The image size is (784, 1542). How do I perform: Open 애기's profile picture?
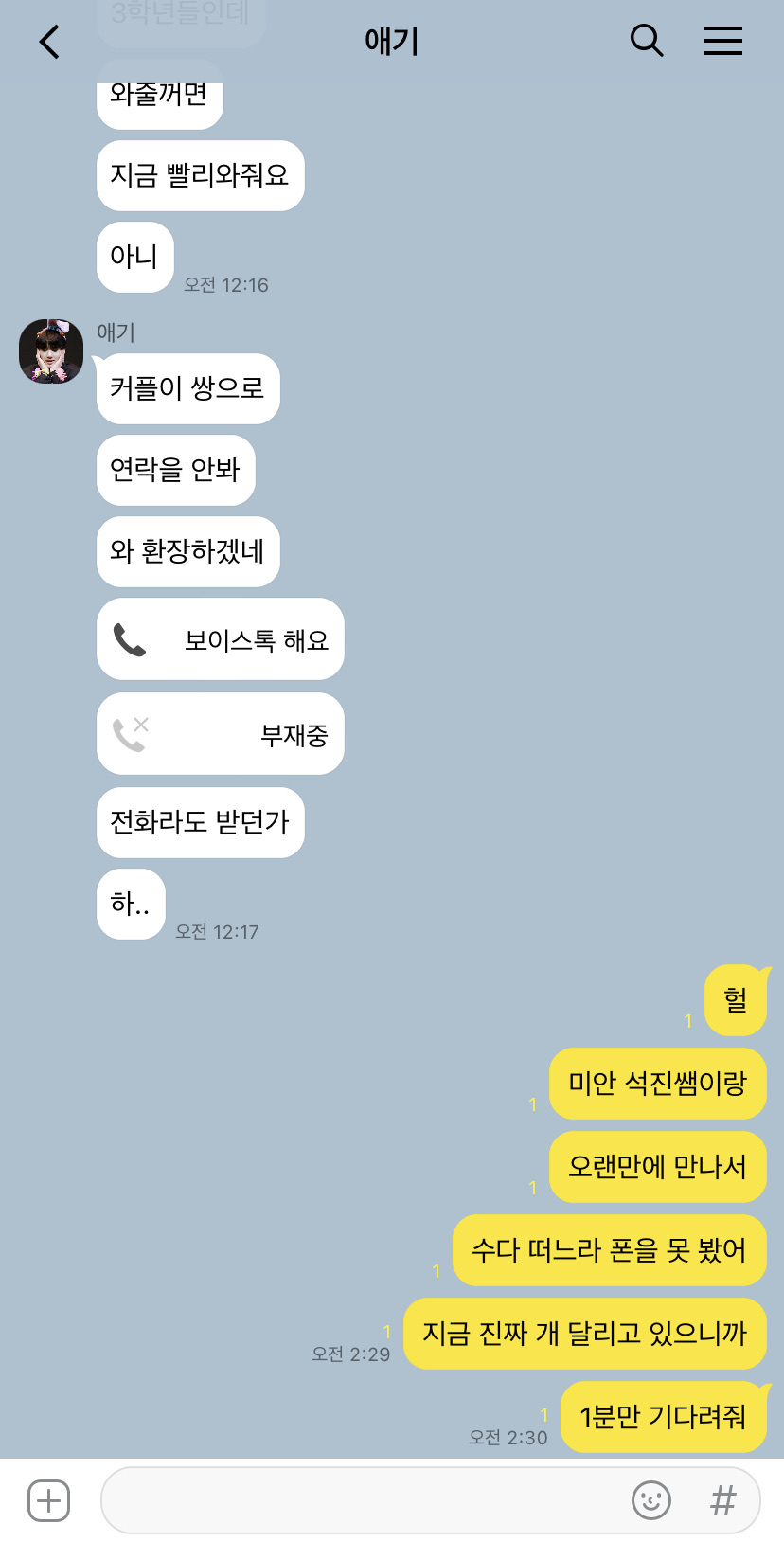click(x=51, y=351)
